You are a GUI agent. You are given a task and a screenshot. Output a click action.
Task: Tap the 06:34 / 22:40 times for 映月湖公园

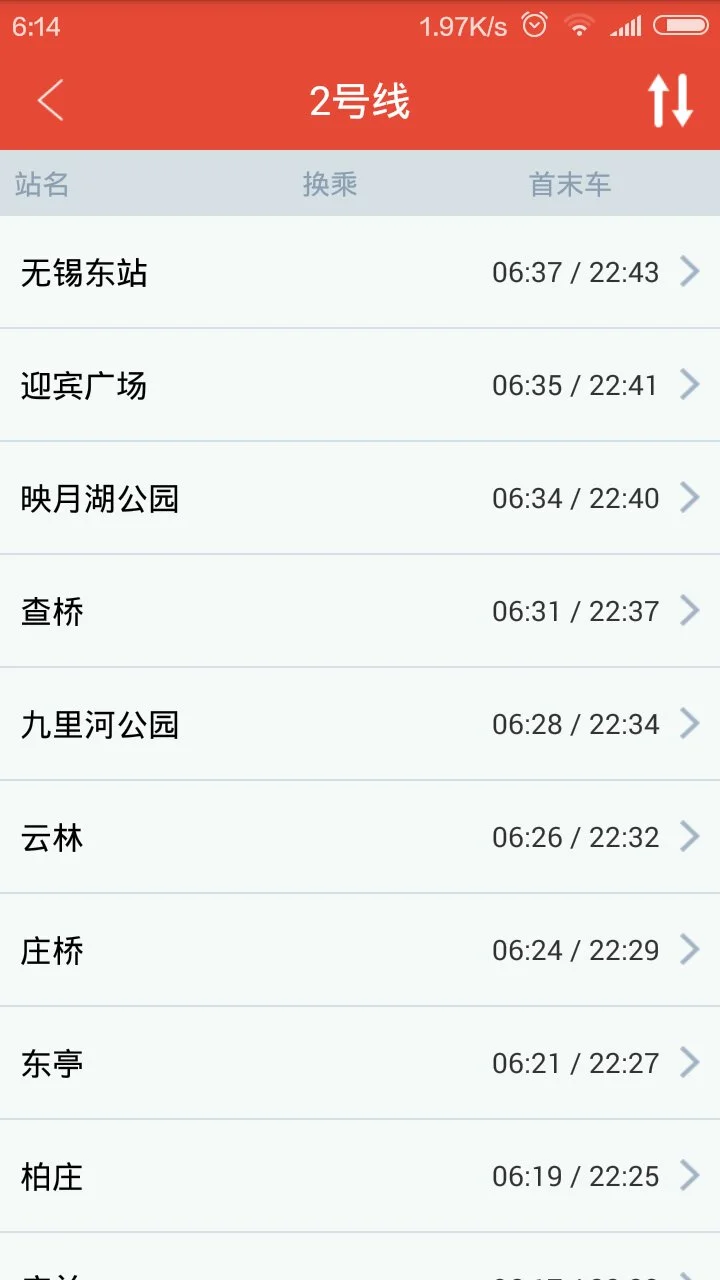click(576, 498)
